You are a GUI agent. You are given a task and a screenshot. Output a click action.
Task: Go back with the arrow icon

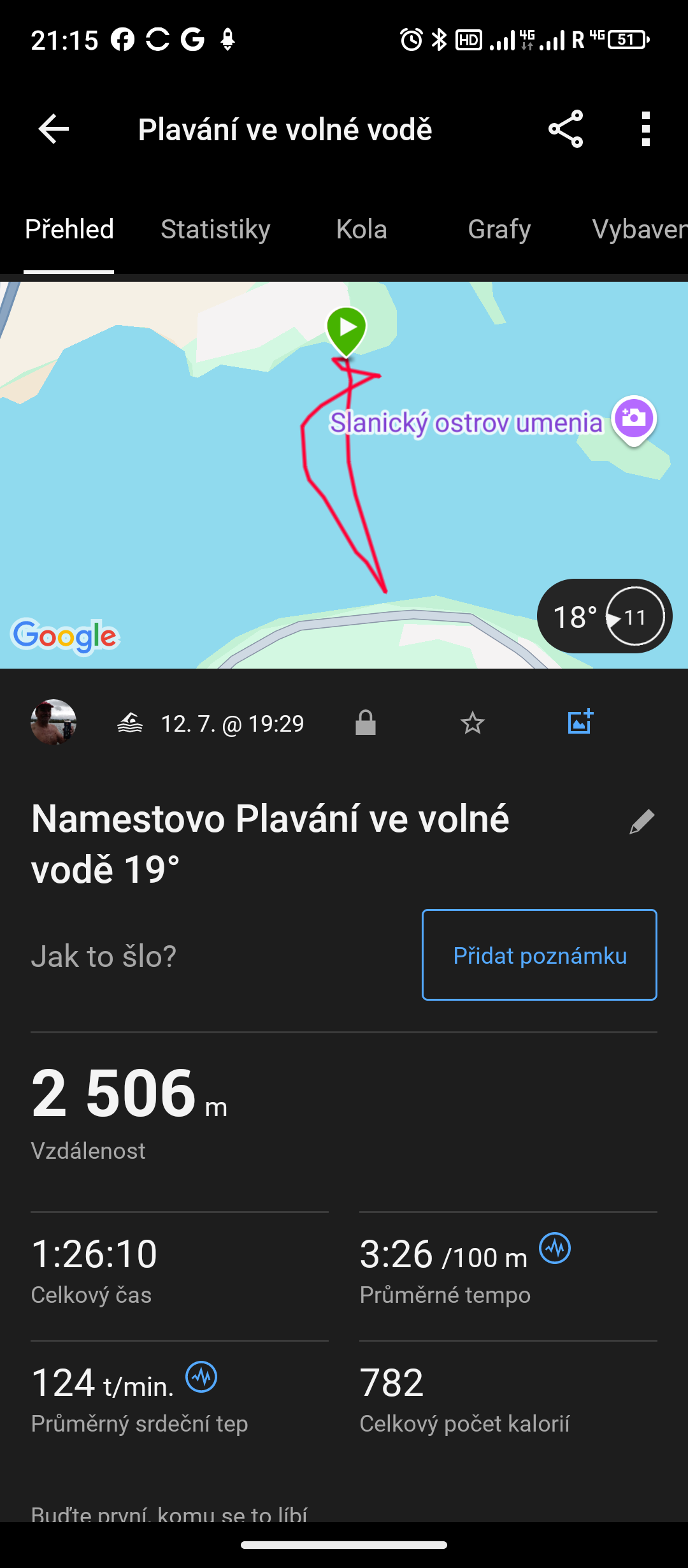54,129
